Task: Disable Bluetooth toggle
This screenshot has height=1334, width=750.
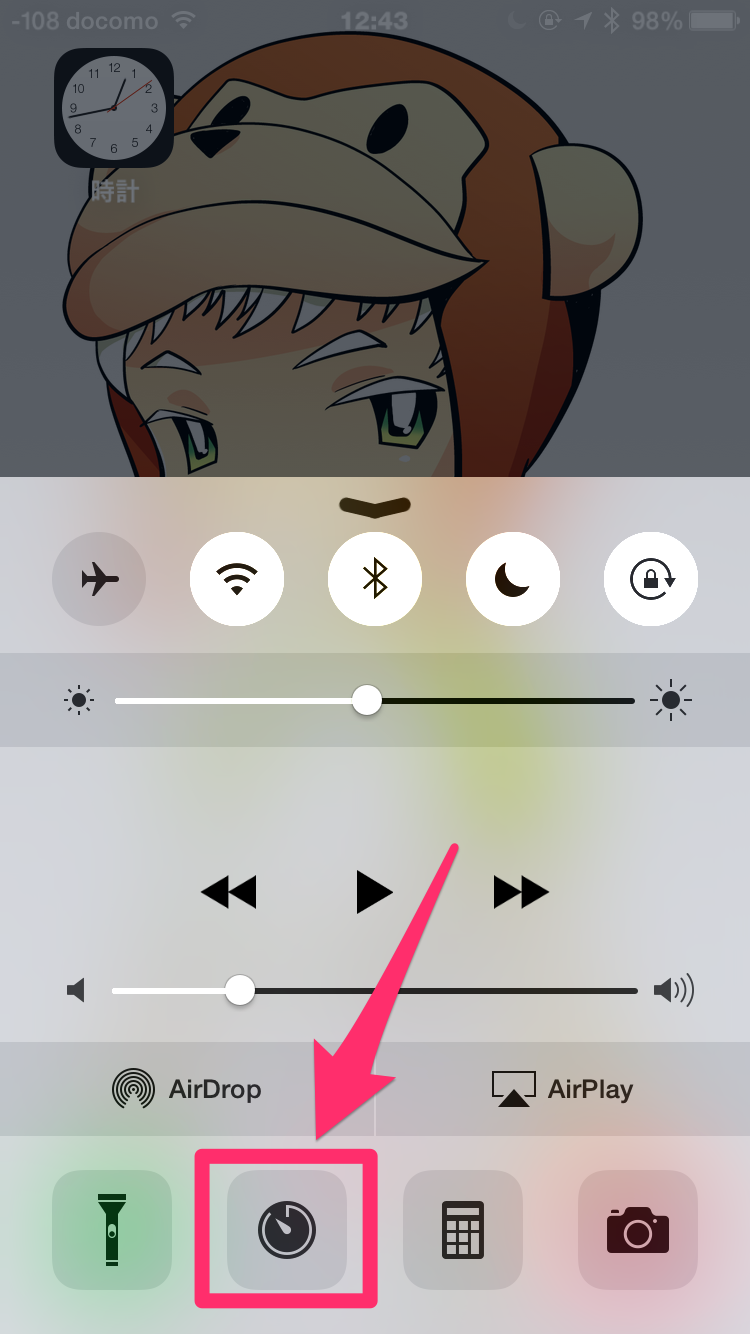Action: [x=375, y=579]
